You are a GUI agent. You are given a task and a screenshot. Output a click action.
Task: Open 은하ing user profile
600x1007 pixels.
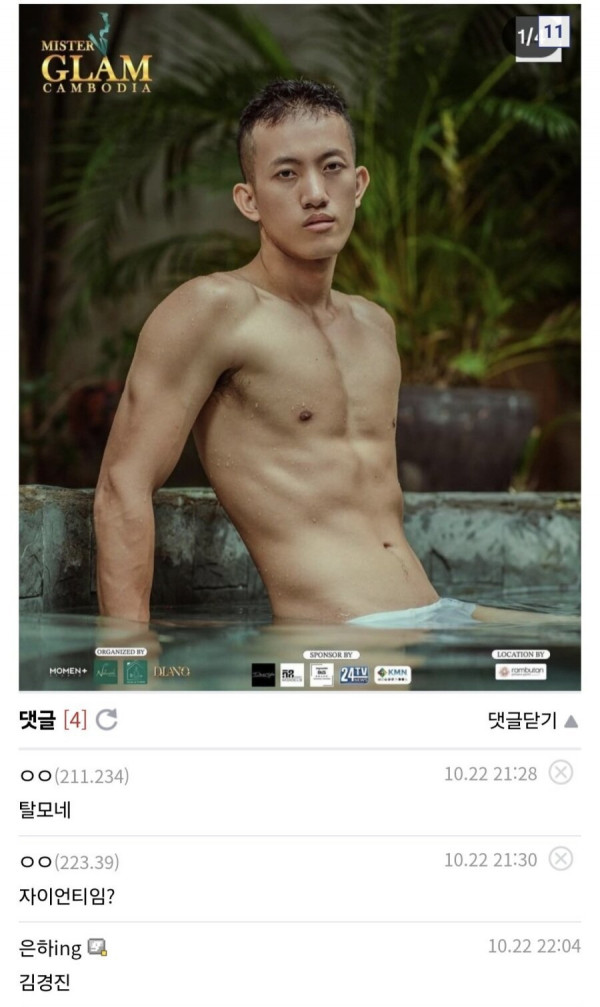pyautogui.click(x=54, y=946)
